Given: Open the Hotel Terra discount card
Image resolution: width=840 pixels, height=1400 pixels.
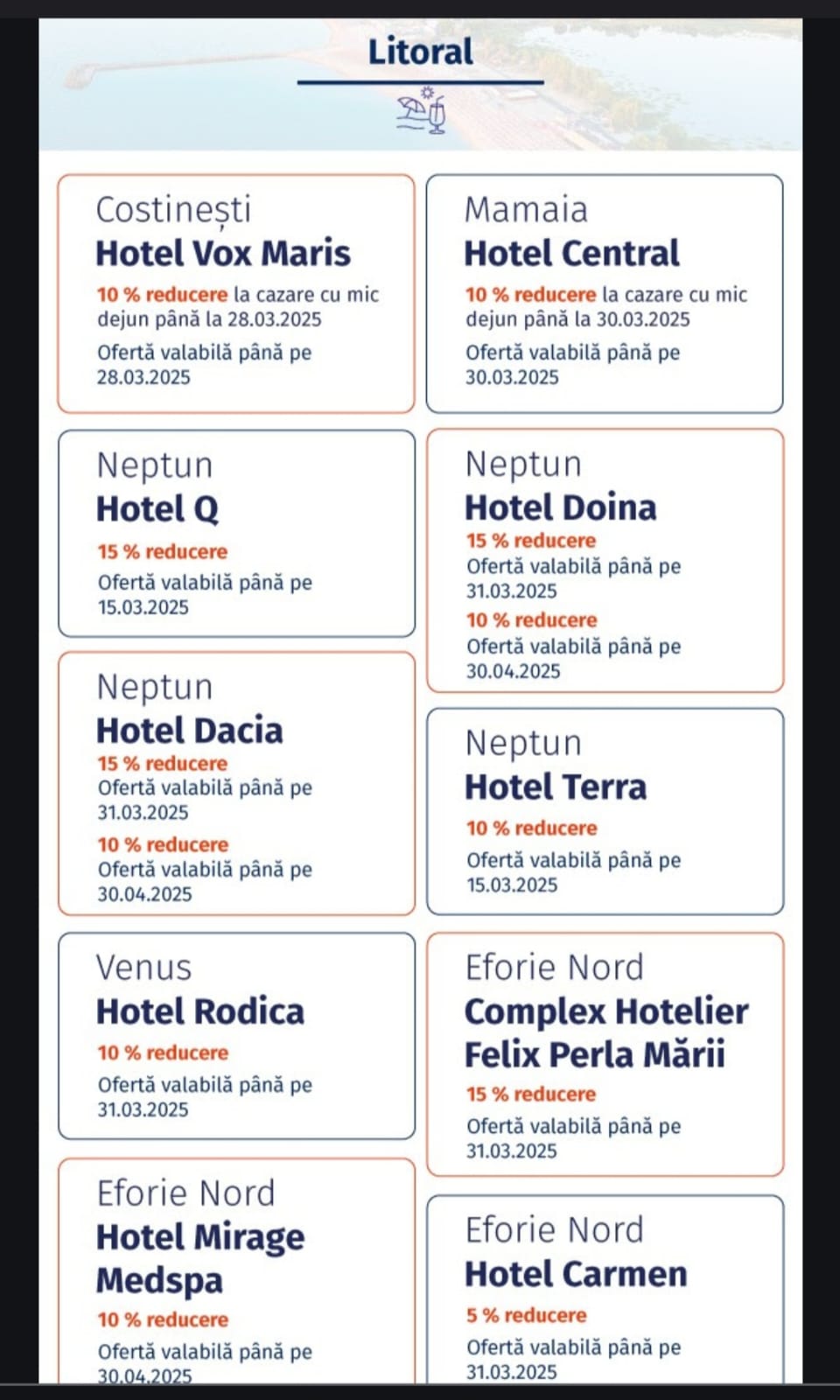Looking at the screenshot, I should pyautogui.click(x=604, y=811).
